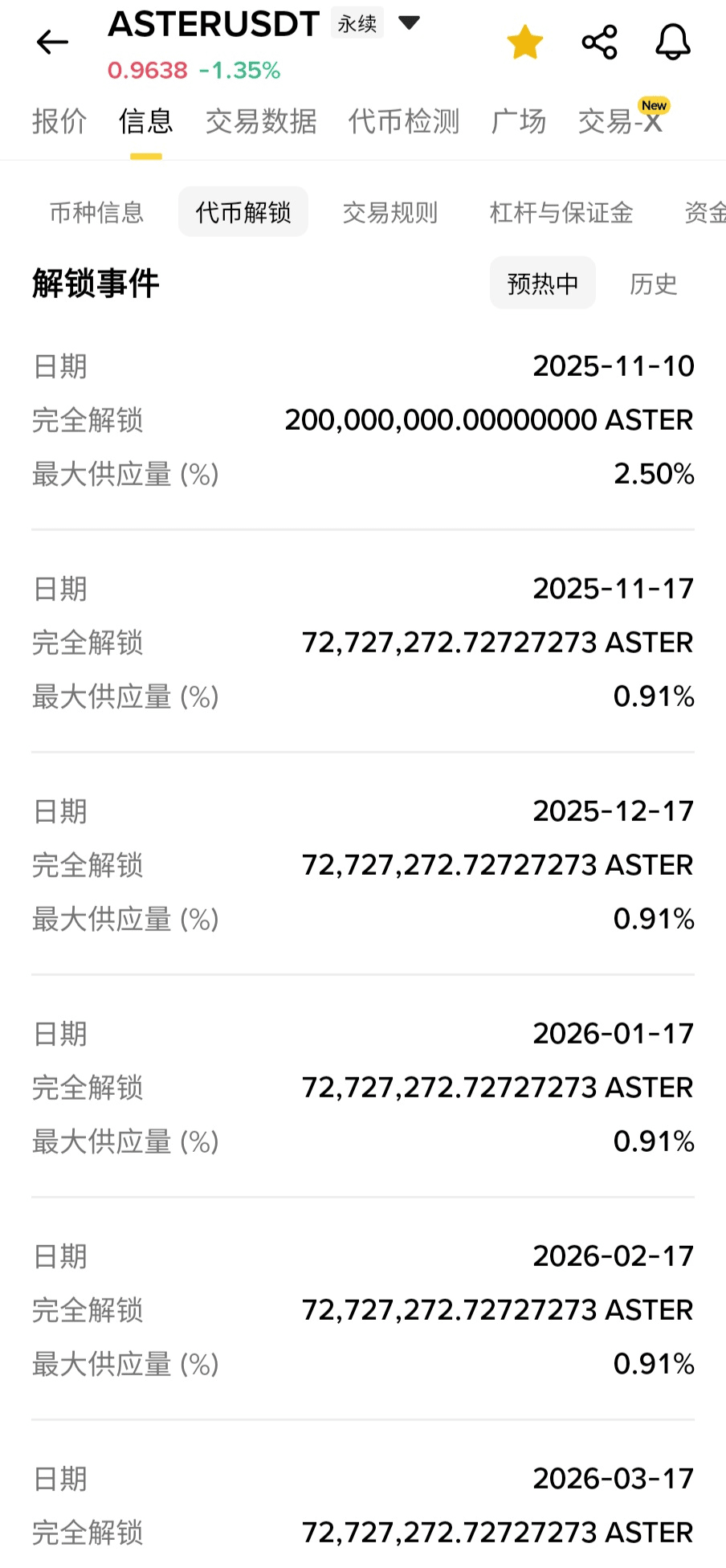
Task: Remove ASTERUSDT from favorites star
Action: pos(525,43)
